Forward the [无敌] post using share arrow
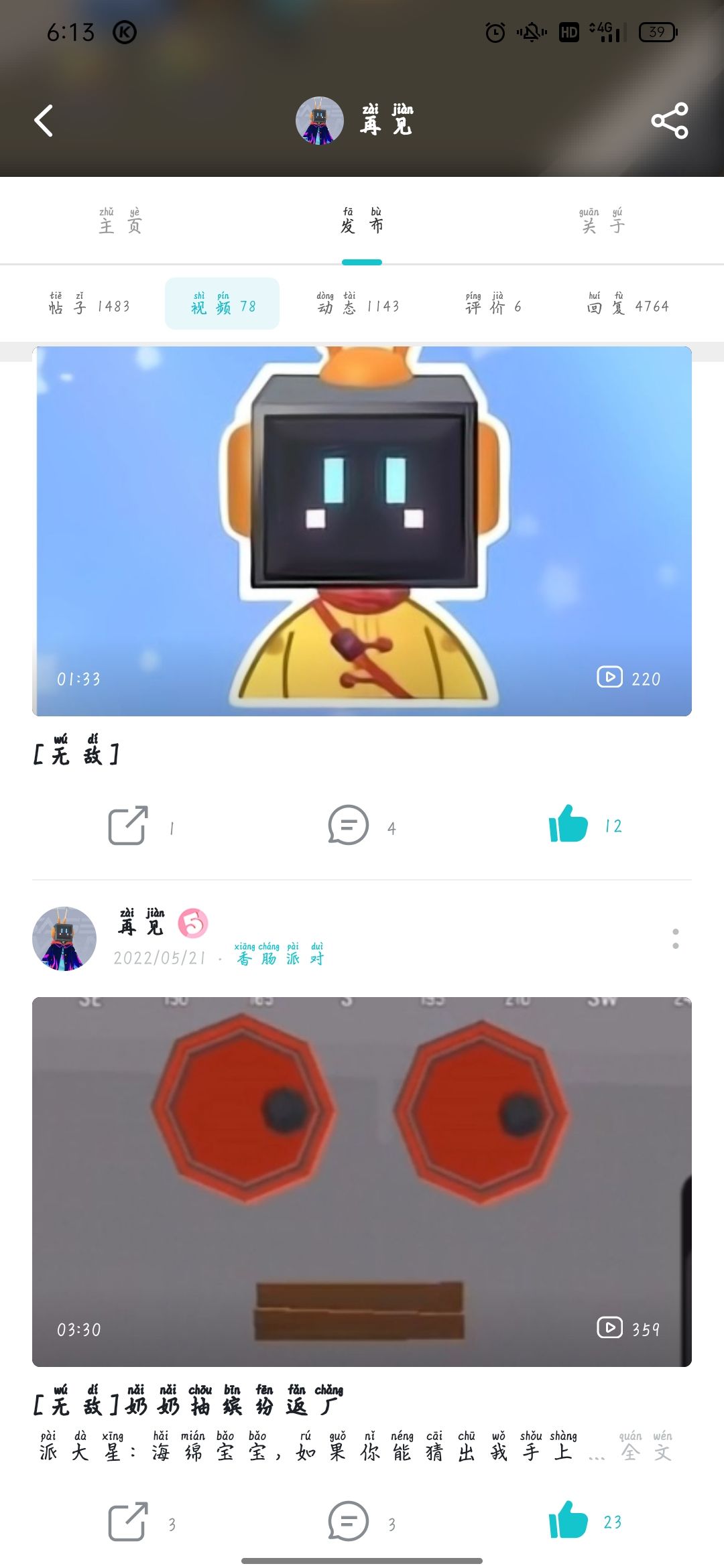This screenshot has height=1568, width=724. (x=129, y=826)
